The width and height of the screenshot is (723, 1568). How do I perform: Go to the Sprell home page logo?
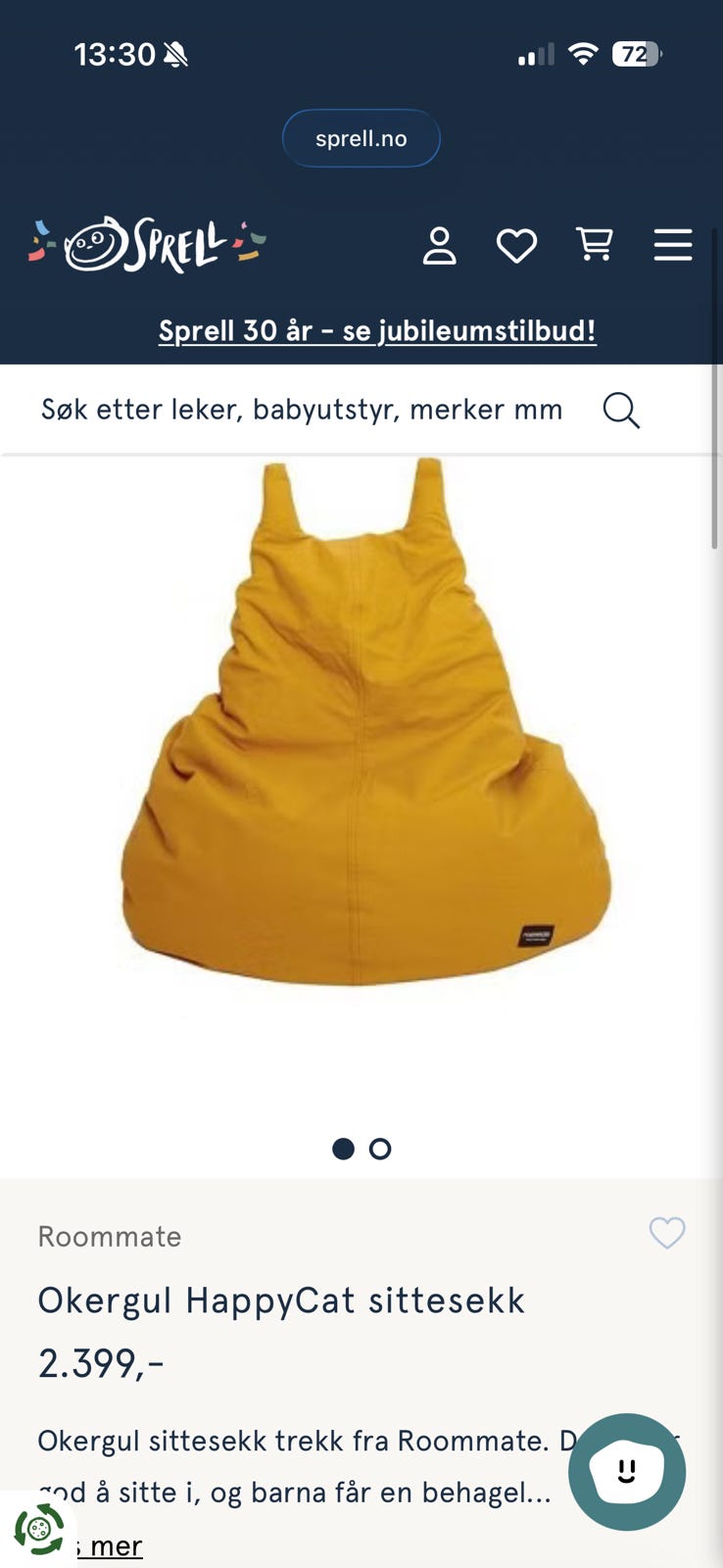point(147,244)
